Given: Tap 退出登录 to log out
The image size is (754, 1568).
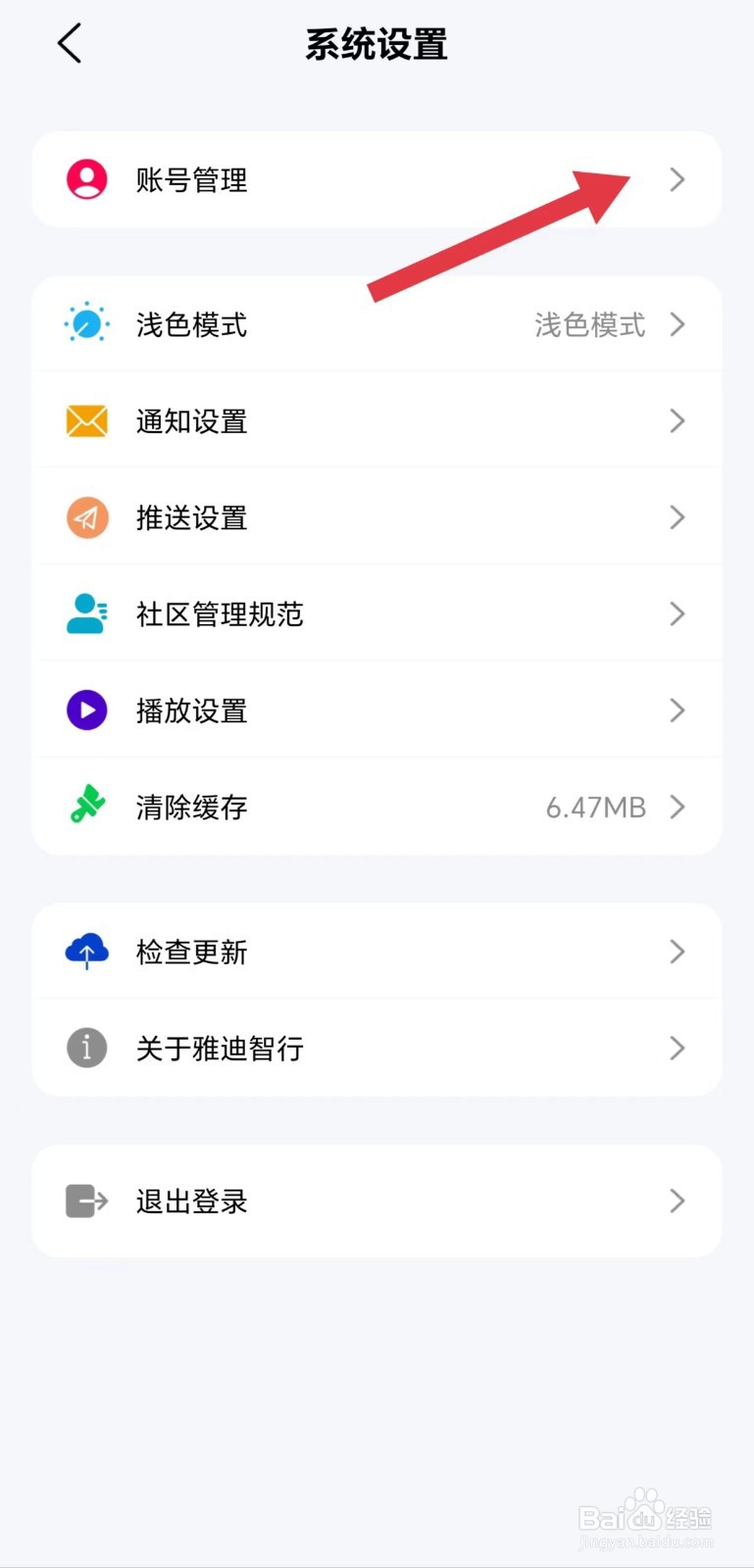Looking at the screenshot, I should coord(377,1200).
